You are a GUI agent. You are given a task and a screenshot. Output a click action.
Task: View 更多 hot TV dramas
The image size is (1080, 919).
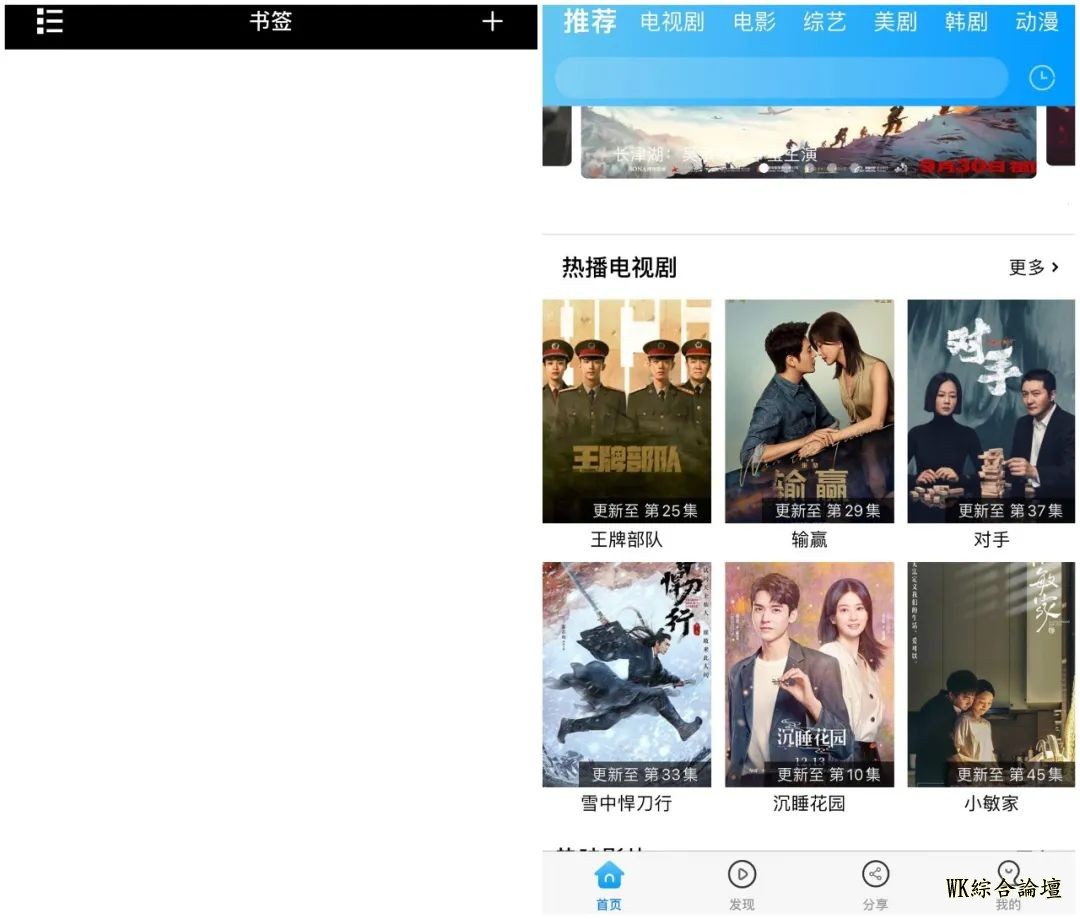point(1034,267)
